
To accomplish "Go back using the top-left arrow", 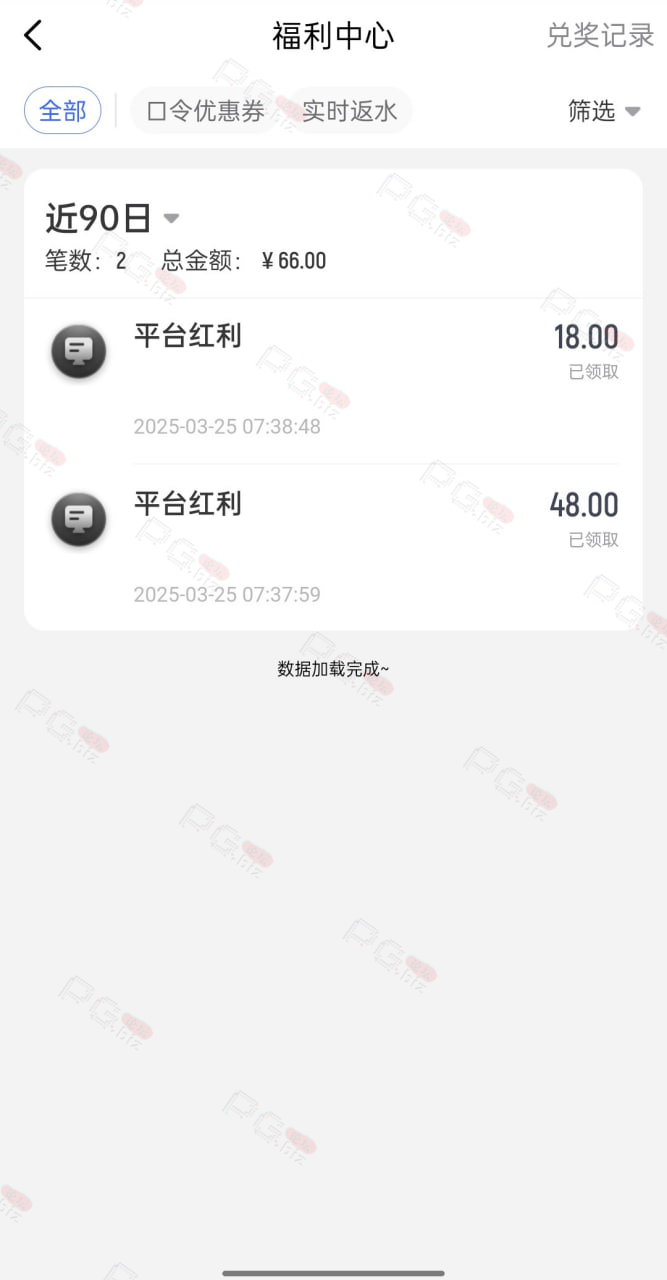I will (x=33, y=36).
